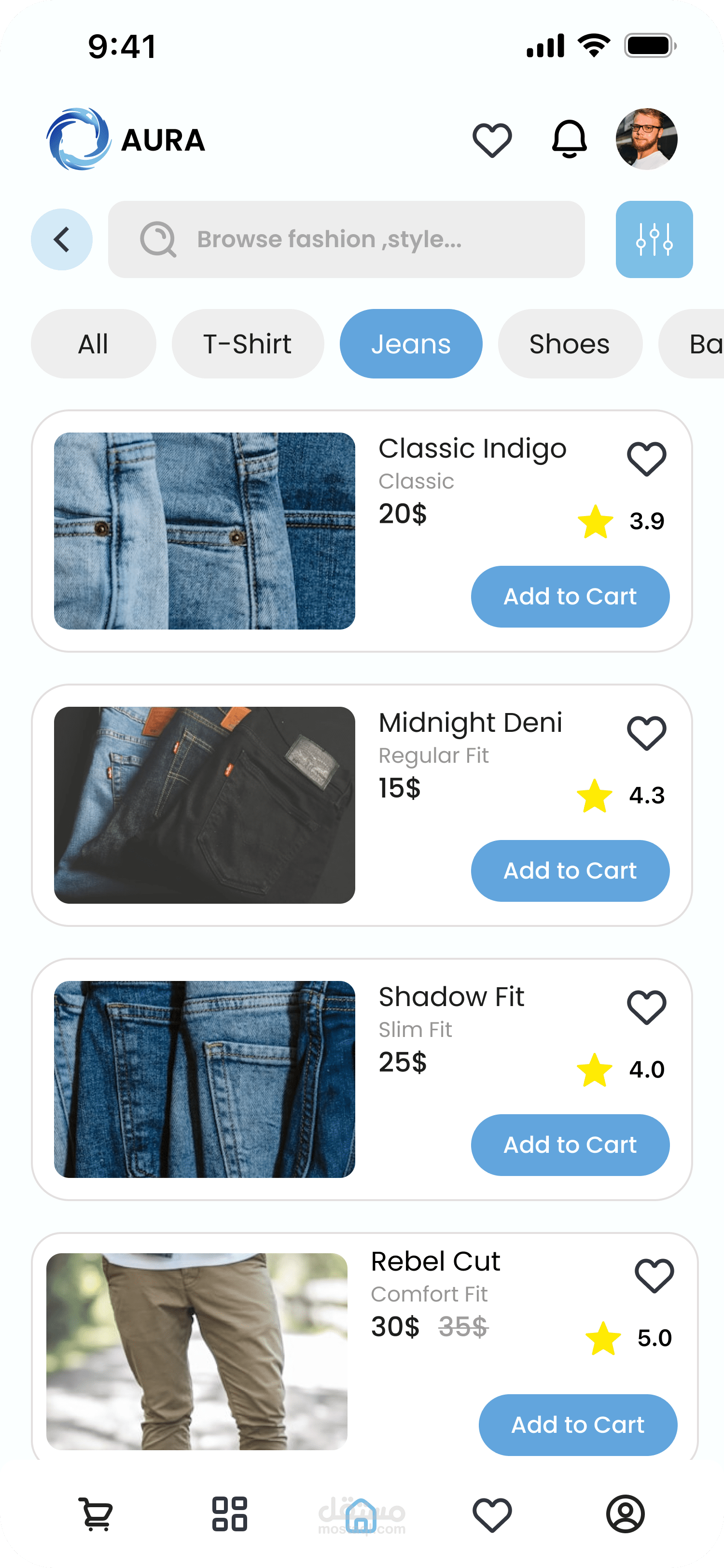Save Shadow Fit to favorites
Viewport: 724px width, 1568px height.
pos(646,1007)
